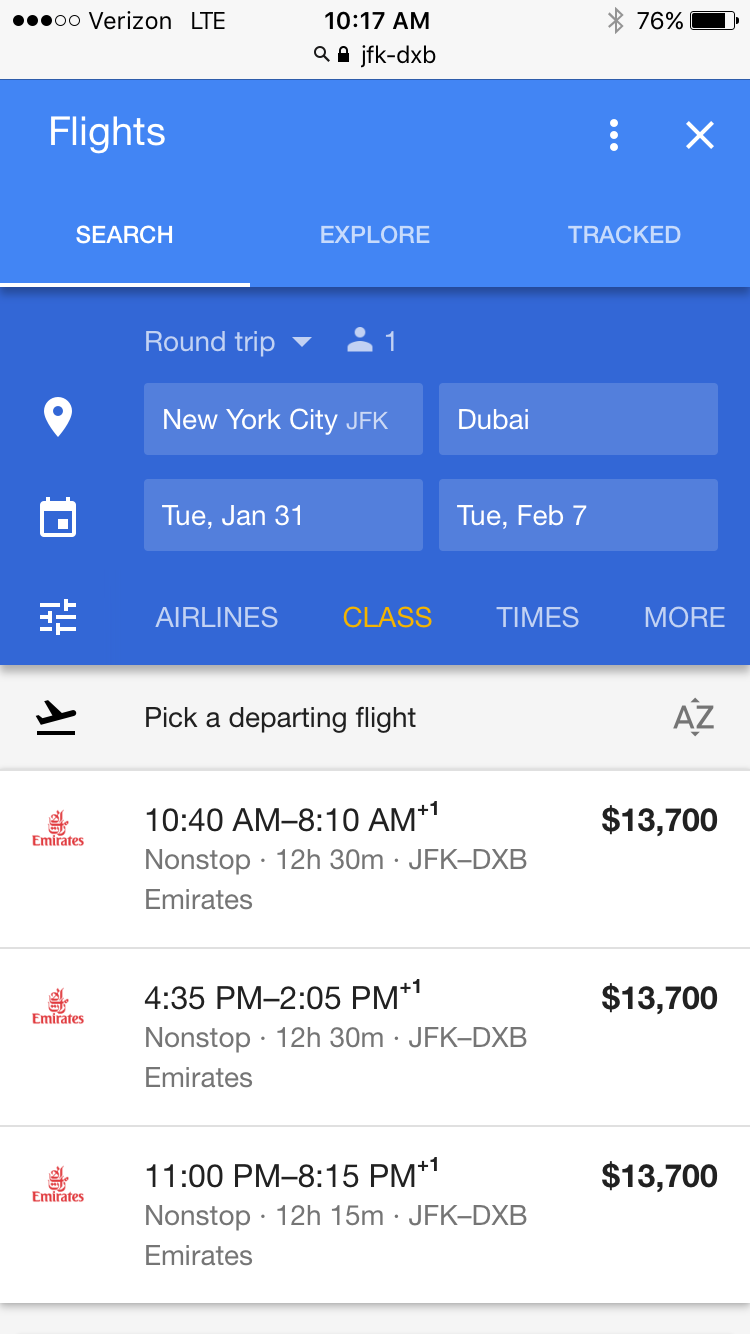
Task: Open the filter sliders icon
Action: (x=58, y=617)
